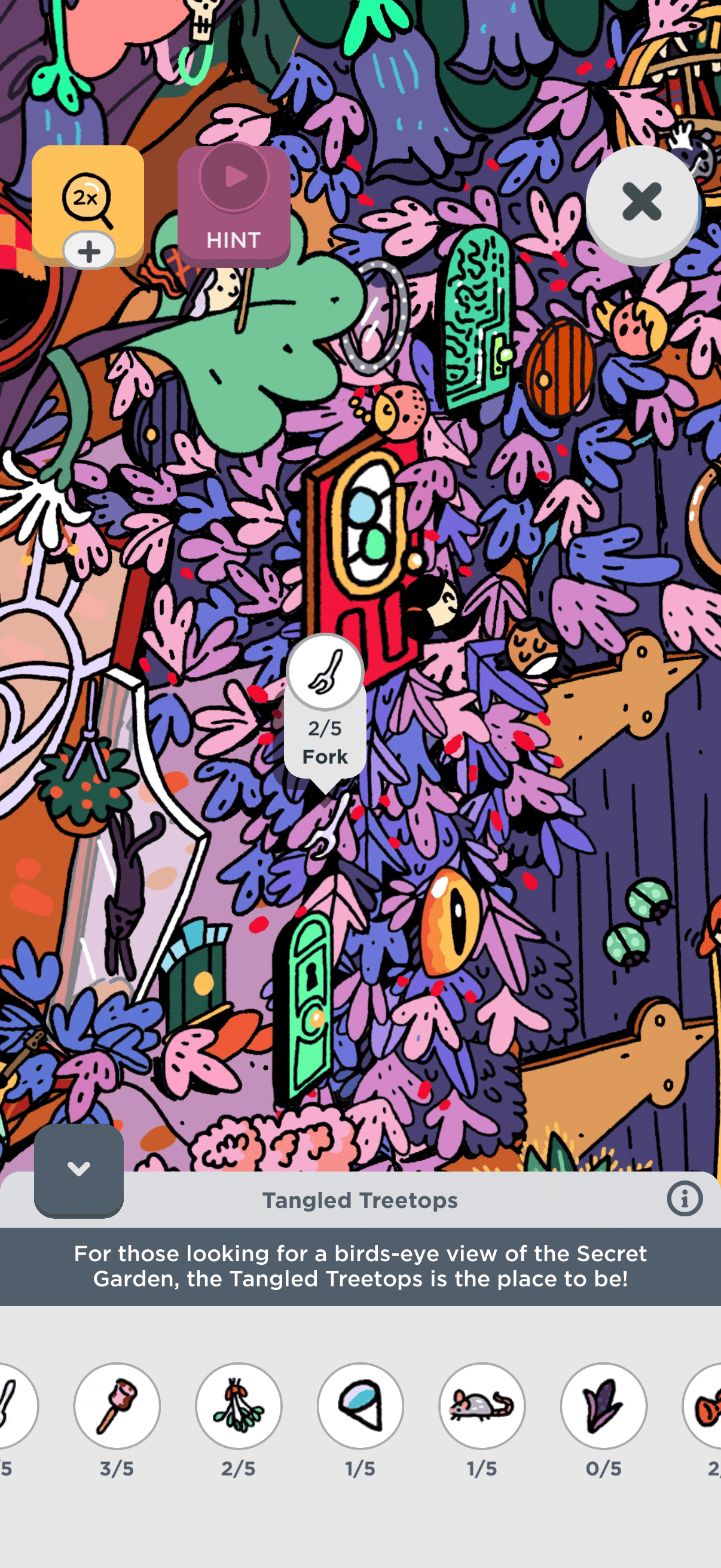Select the mallet item showing 3/5
This screenshot has height=1568, width=721.
117,1406
